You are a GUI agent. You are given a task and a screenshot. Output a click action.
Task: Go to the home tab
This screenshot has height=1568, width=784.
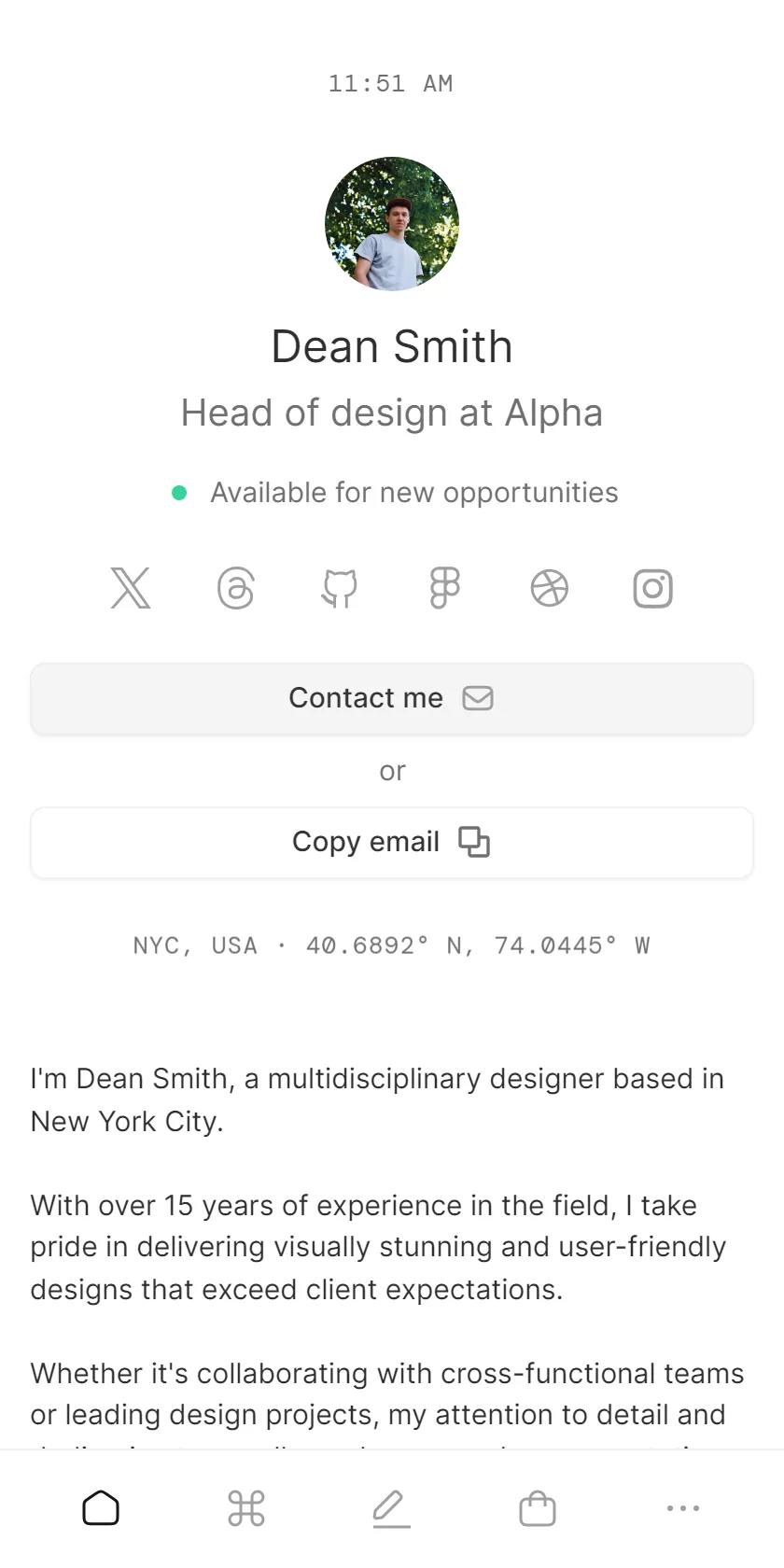point(101,1508)
